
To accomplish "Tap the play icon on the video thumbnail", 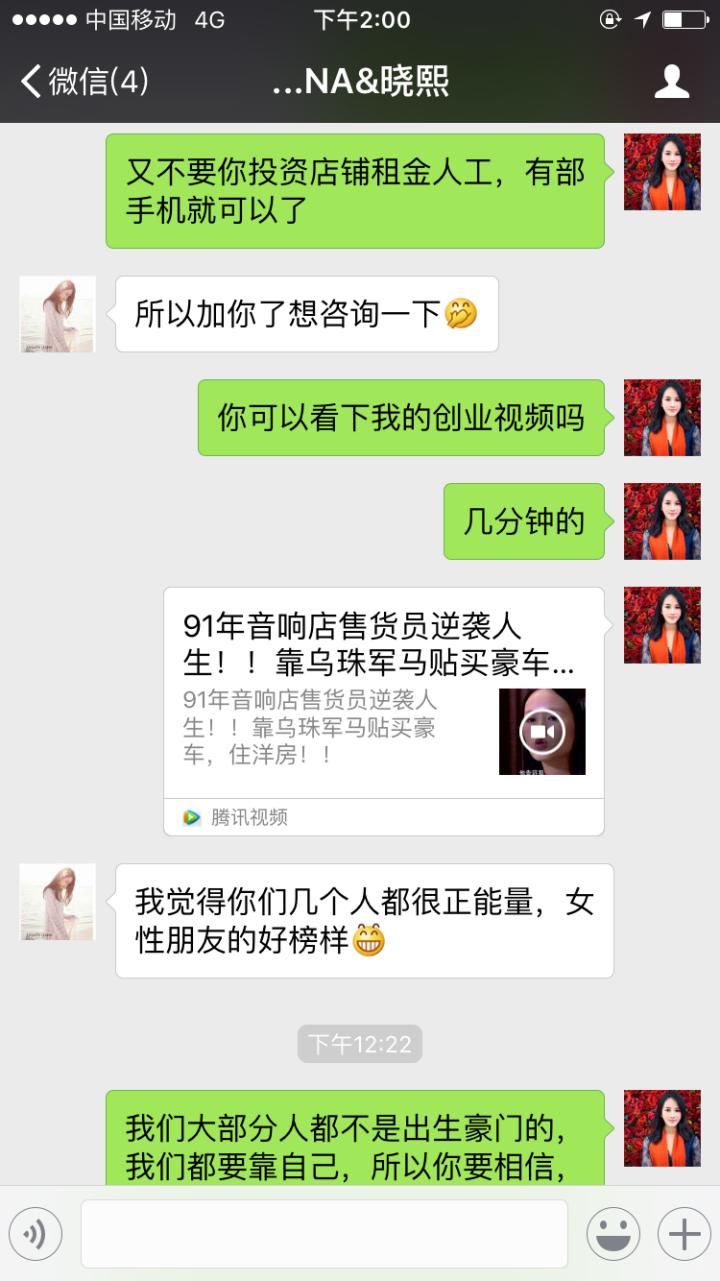I will coord(540,731).
